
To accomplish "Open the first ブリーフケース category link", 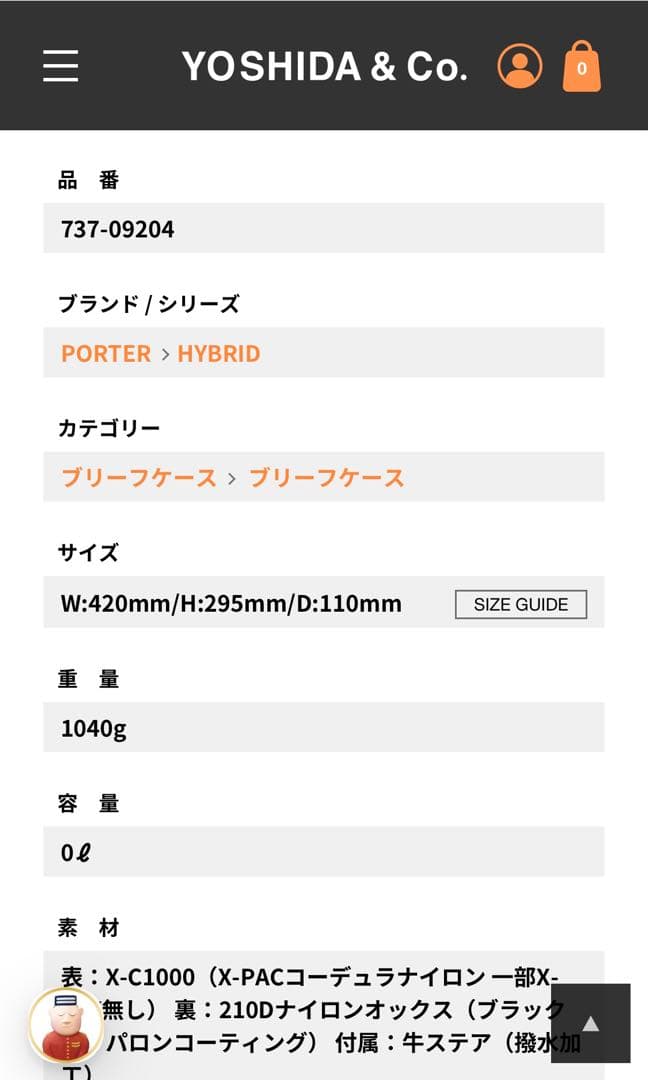I will tap(139, 477).
